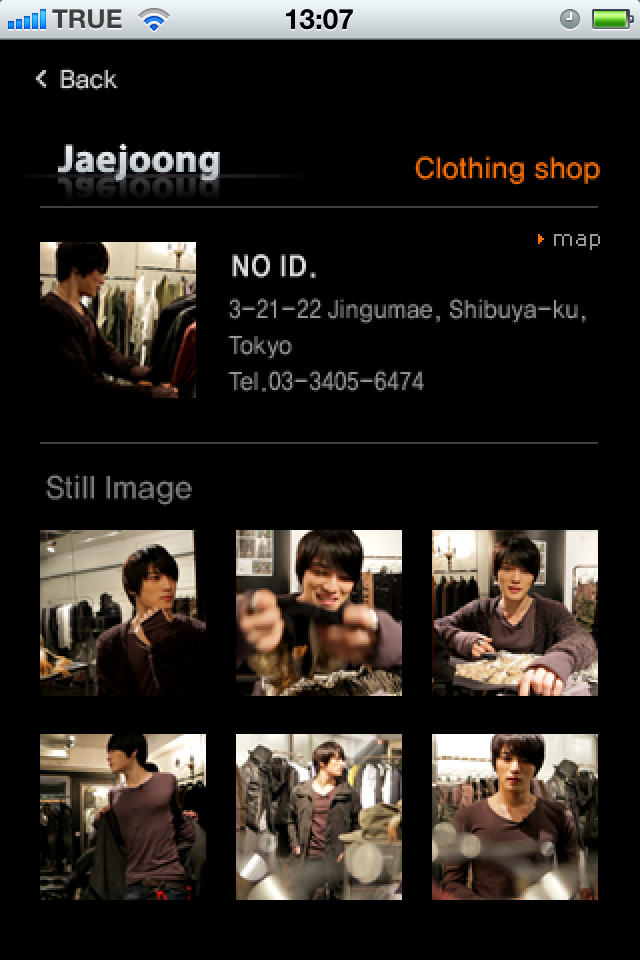640x960 pixels.
Task: View the still of the man in profile putting on a jacket
Action: click(x=122, y=816)
